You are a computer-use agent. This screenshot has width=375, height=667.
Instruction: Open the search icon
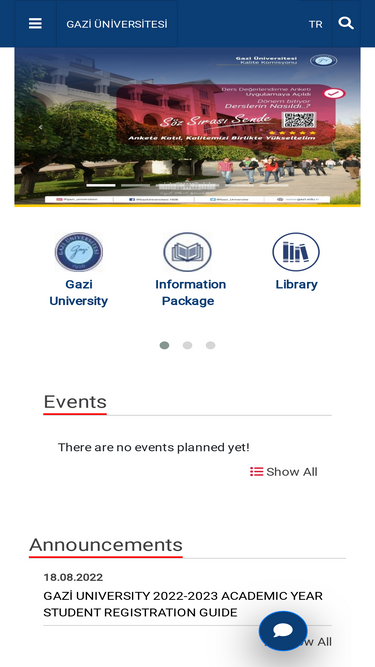point(346,23)
